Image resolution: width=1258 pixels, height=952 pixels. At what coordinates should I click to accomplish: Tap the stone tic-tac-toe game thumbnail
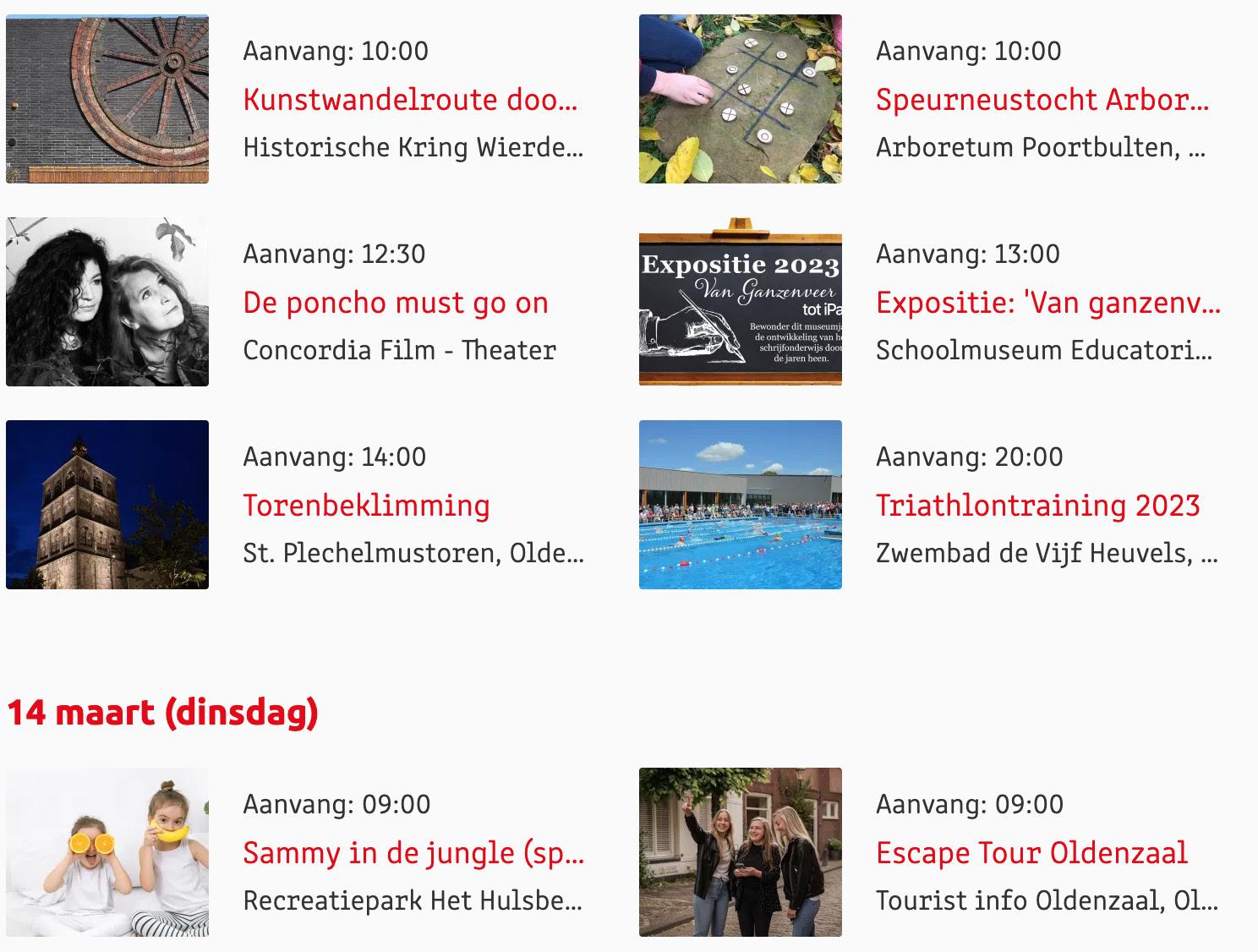click(741, 99)
